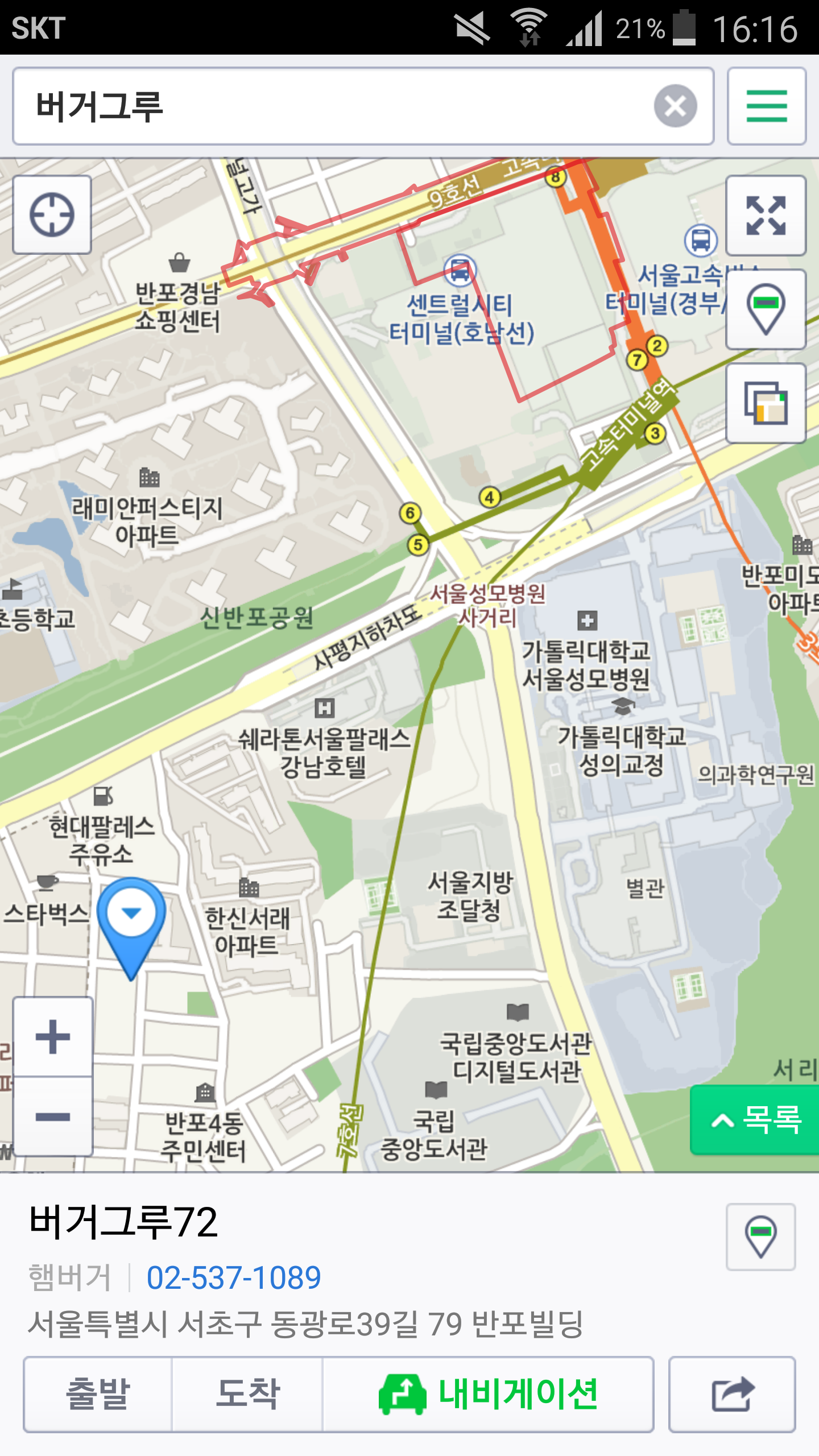Open 버거그루72 place details
Image resolution: width=819 pixels, height=1456 pixels.
123,1222
